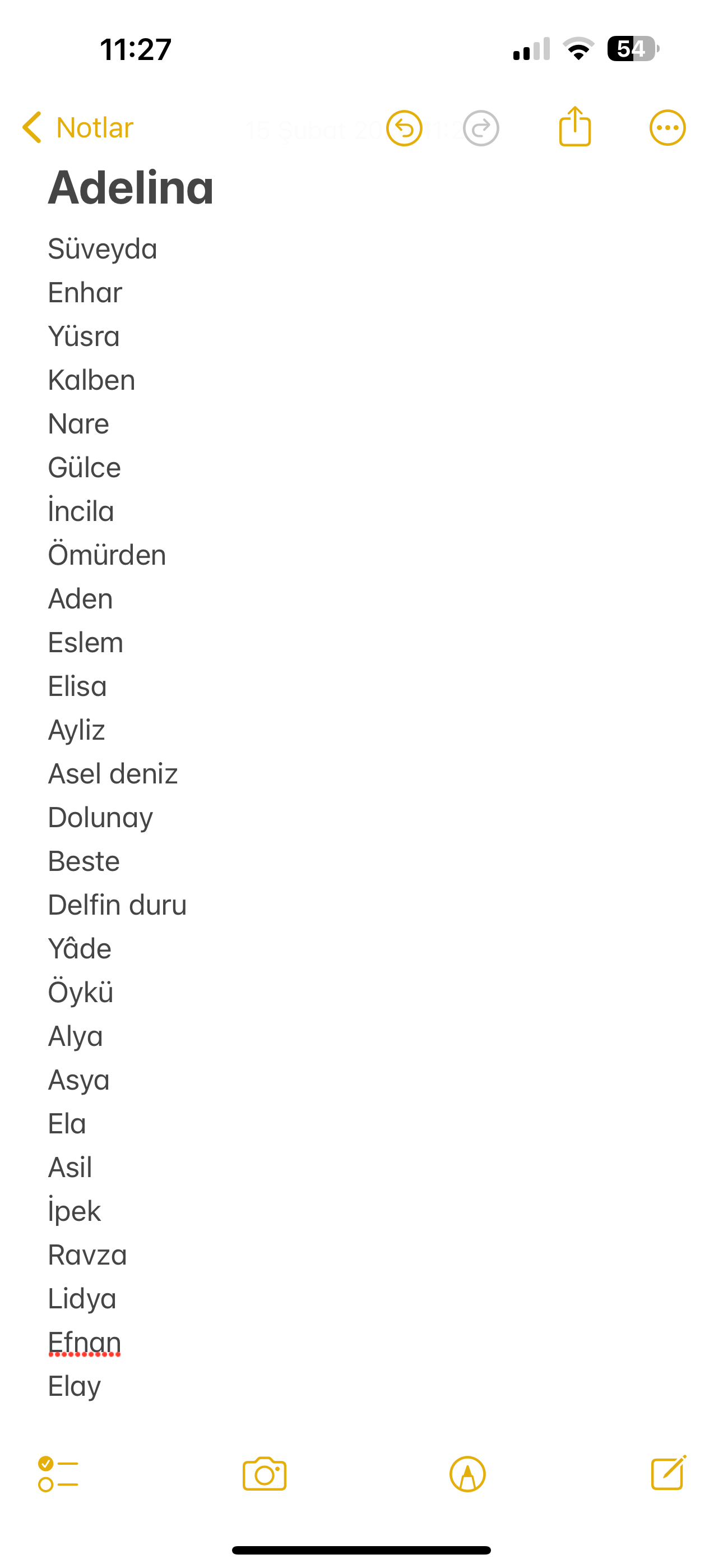Share this note
The width and height of the screenshot is (723, 1568).
574,127
